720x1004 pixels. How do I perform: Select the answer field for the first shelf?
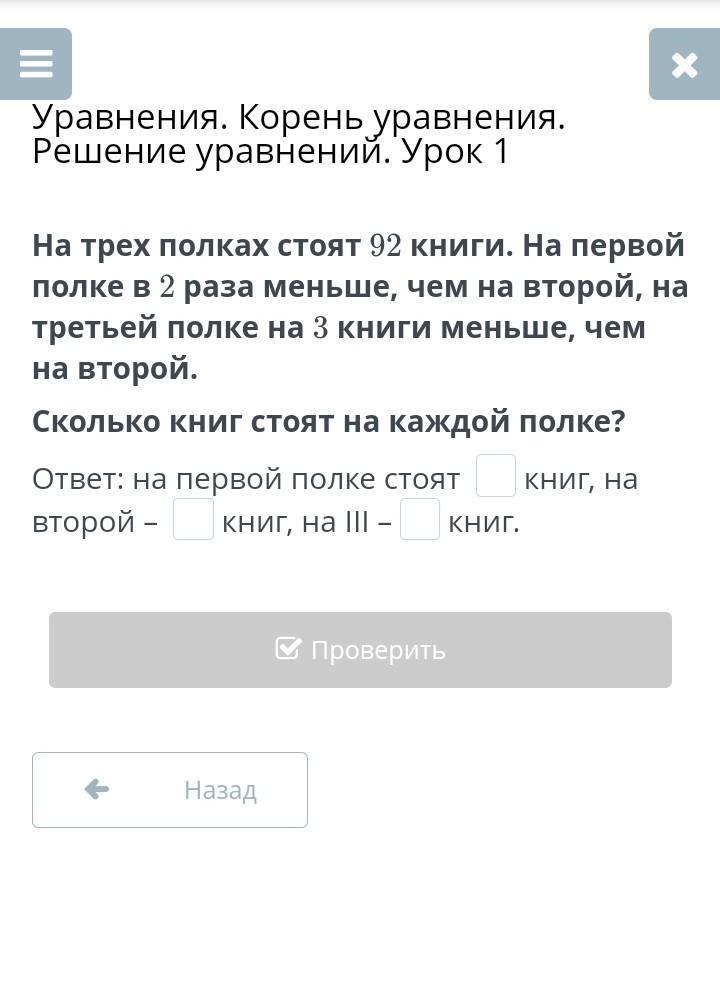pyautogui.click(x=496, y=476)
